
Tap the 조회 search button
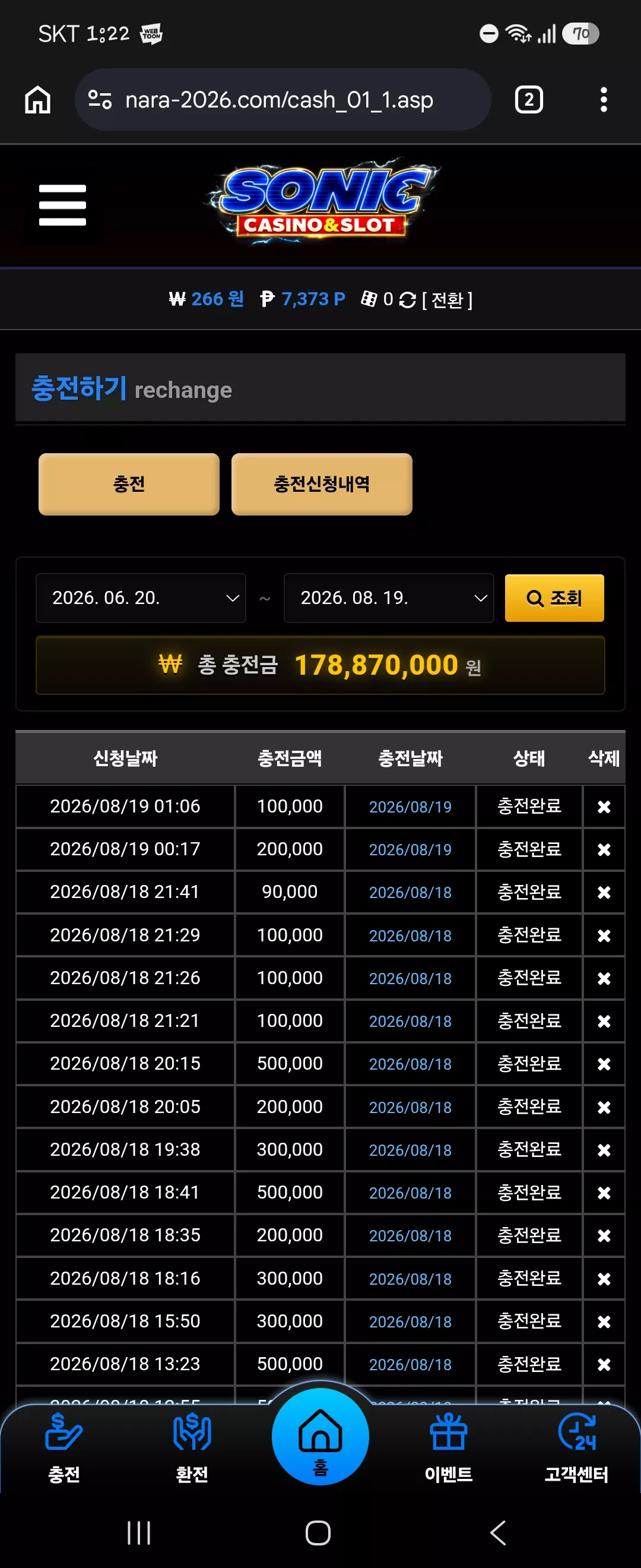tap(554, 598)
